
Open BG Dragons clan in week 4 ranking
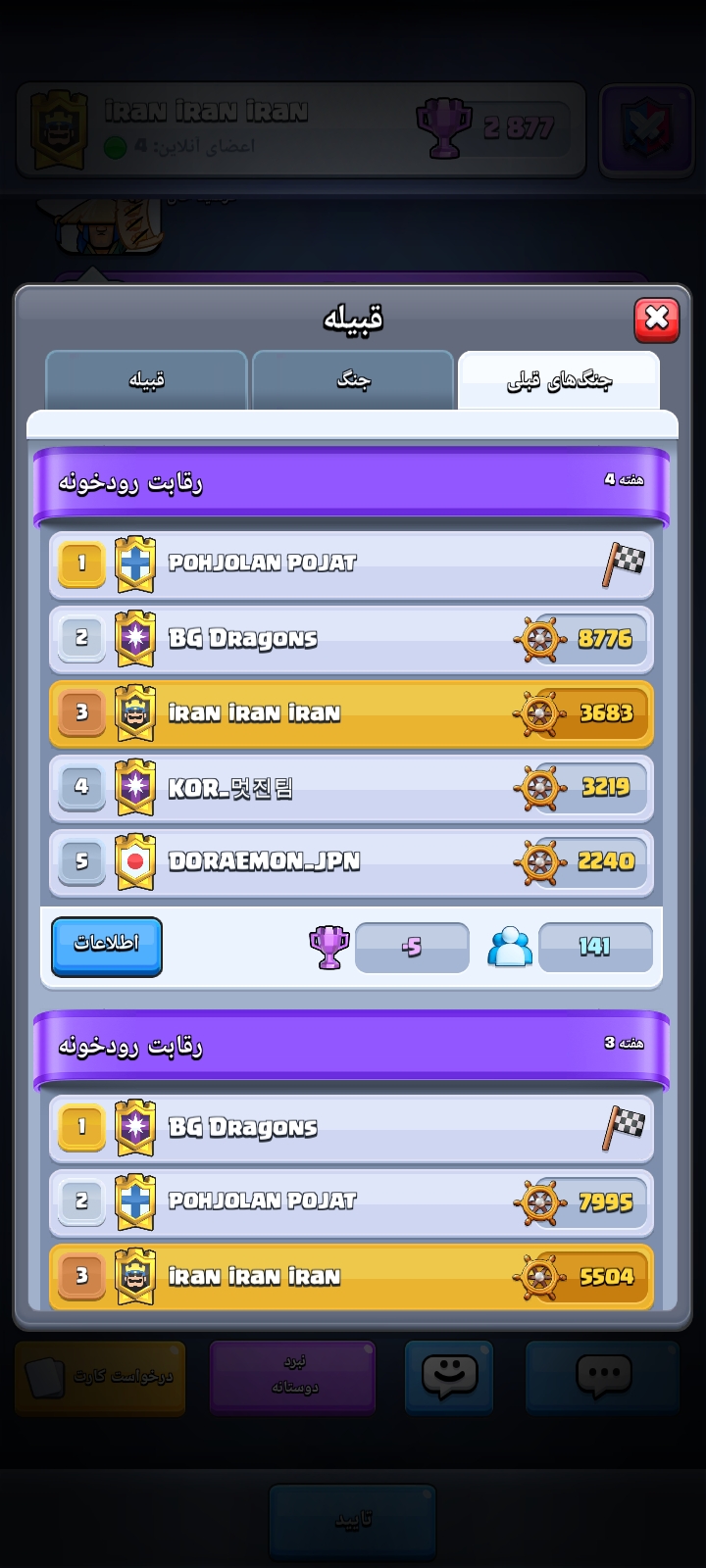352,639
